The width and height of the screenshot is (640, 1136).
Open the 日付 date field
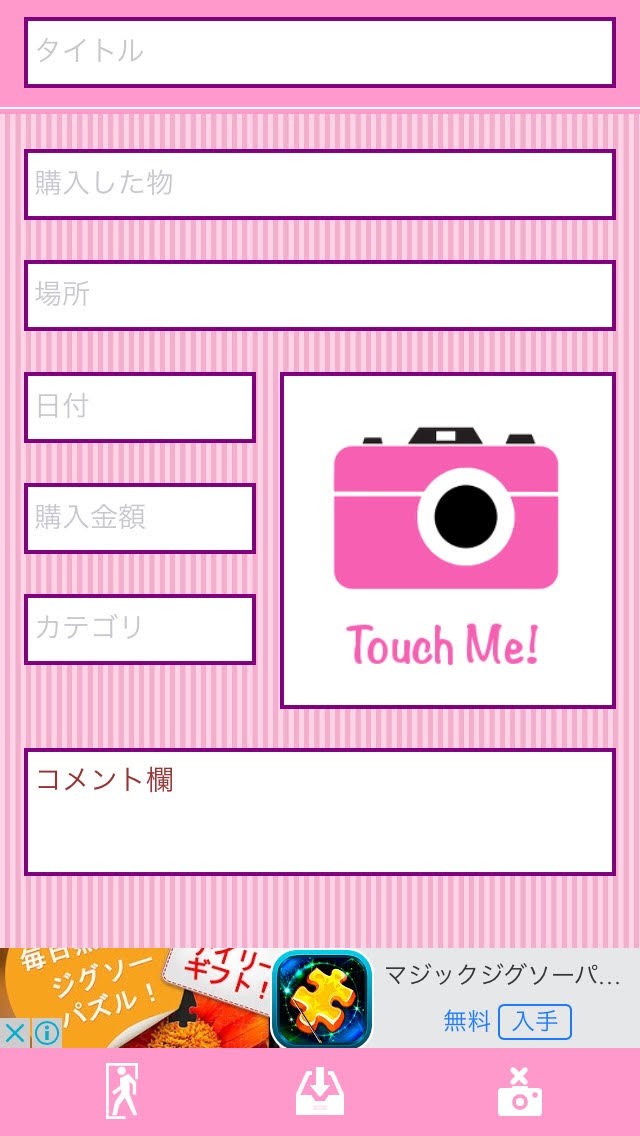click(140, 407)
